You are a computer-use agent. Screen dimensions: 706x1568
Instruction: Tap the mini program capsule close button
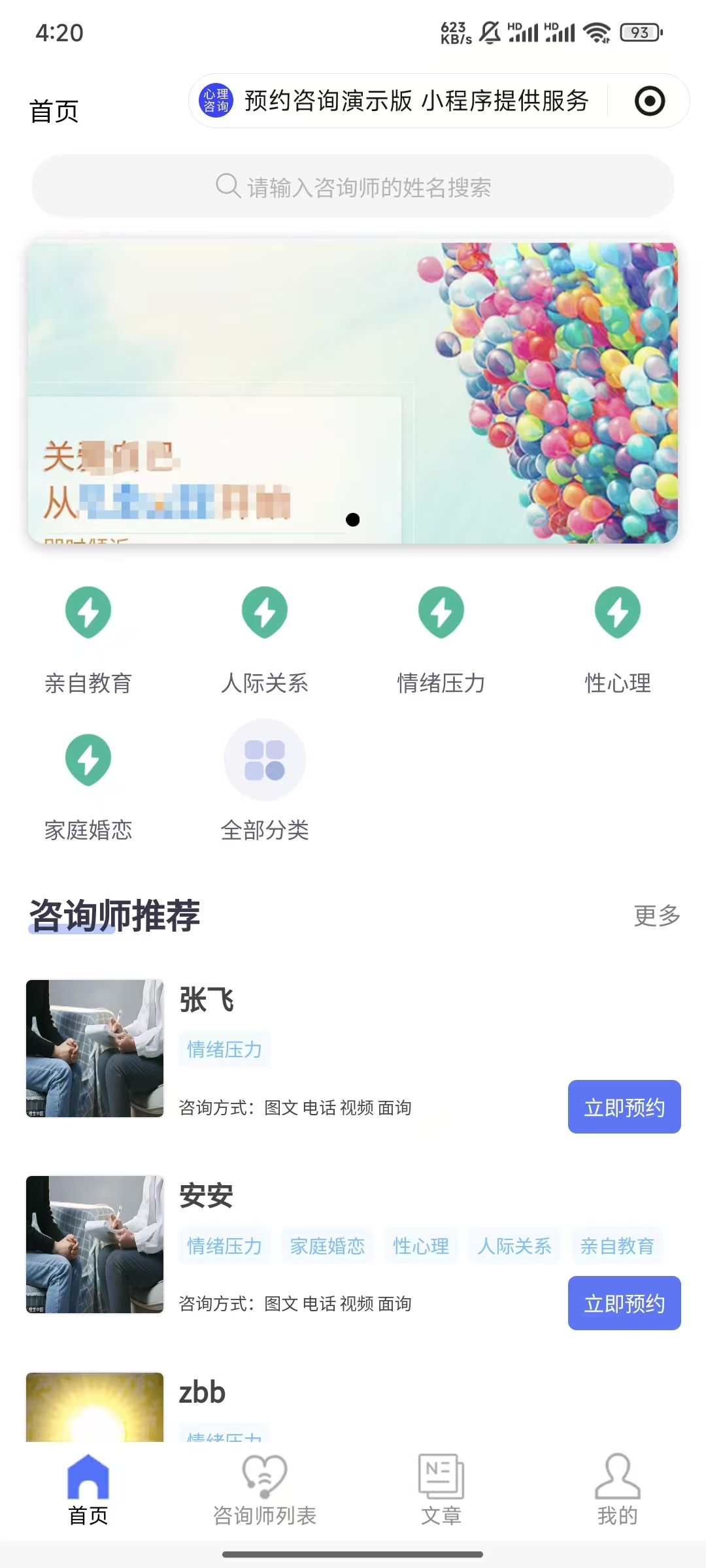[x=650, y=101]
